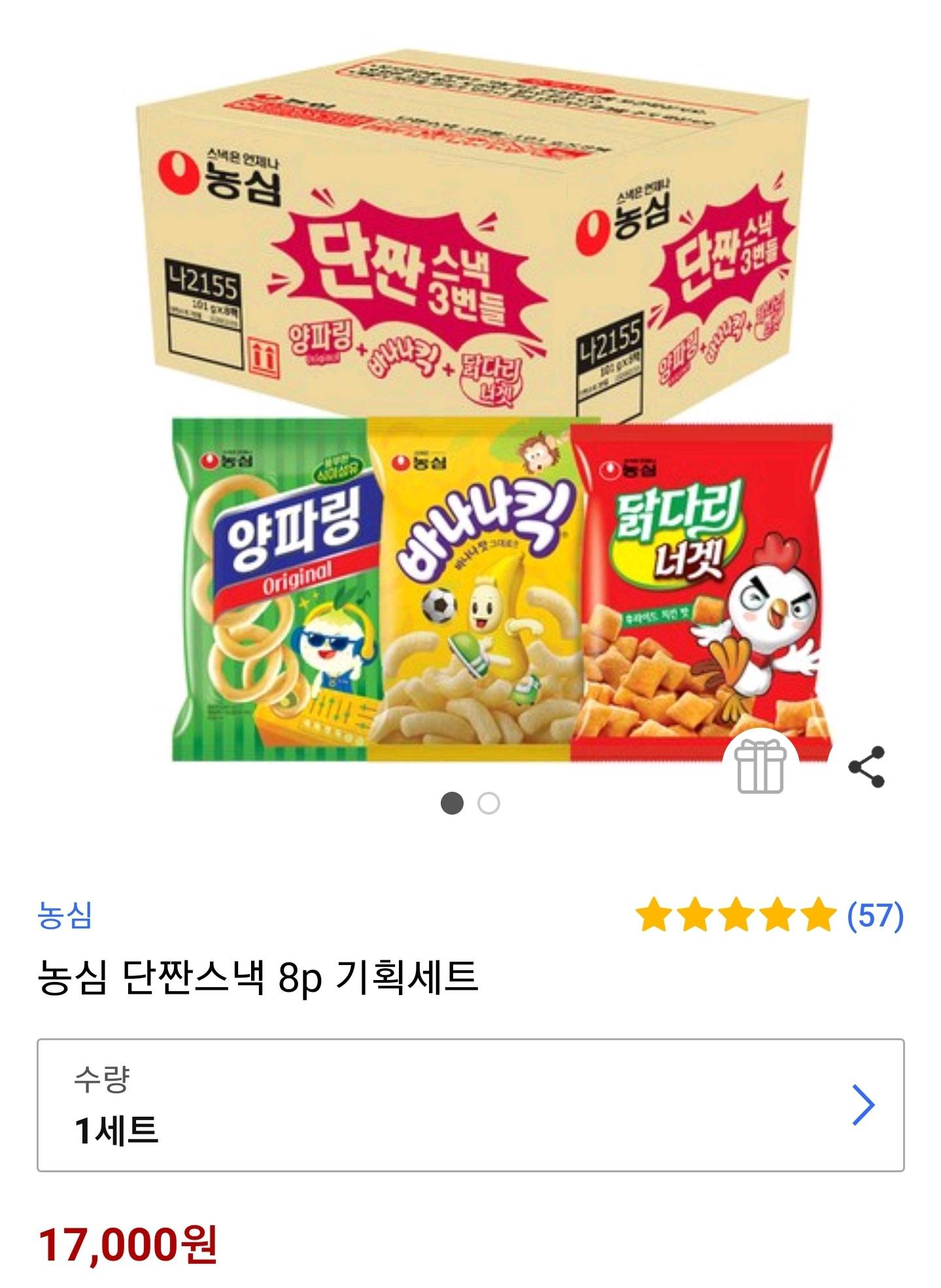941x1288 pixels.
Task: Go to second image page dot
Action: (x=488, y=803)
